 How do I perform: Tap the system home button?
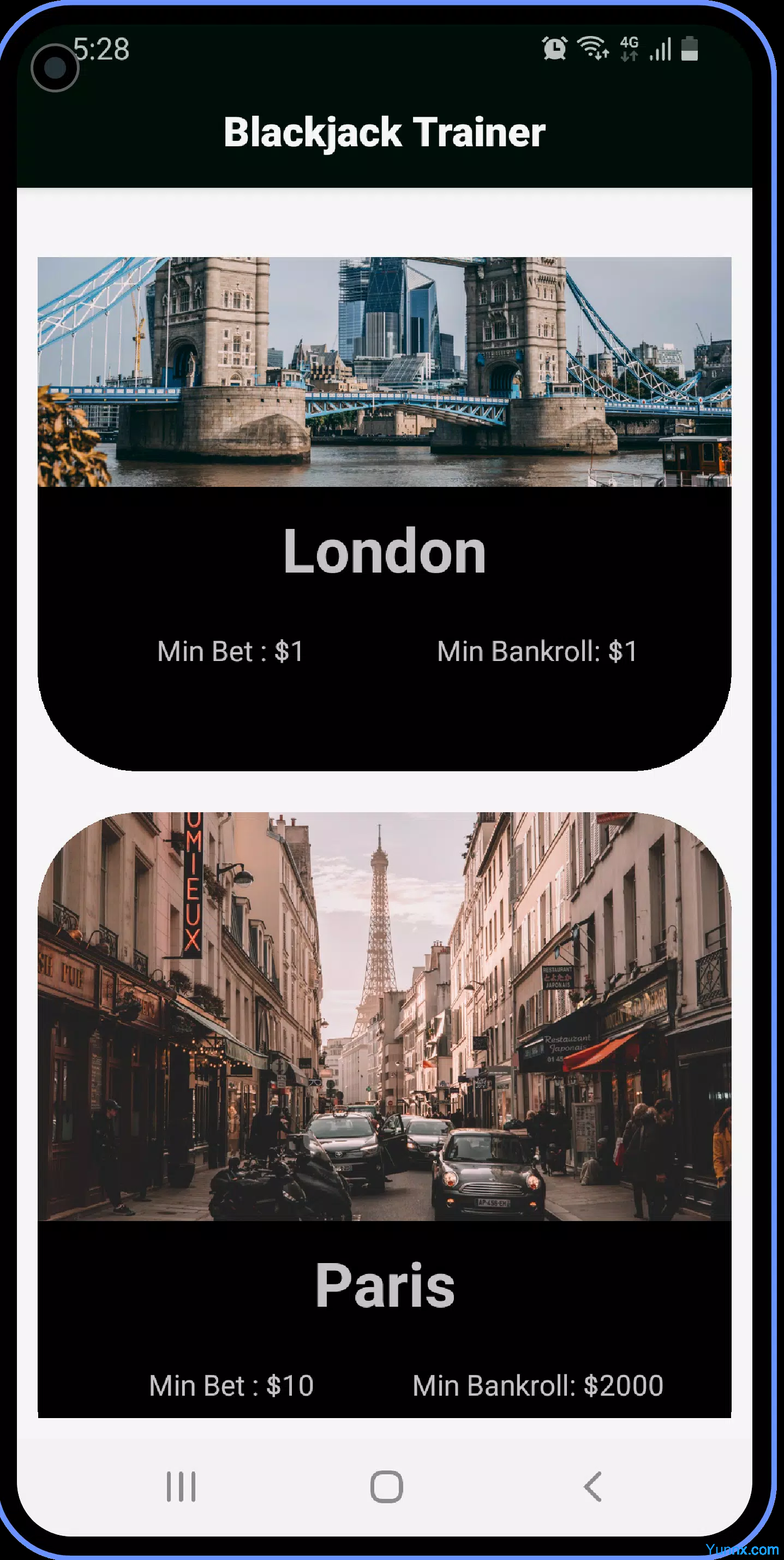click(x=386, y=1487)
